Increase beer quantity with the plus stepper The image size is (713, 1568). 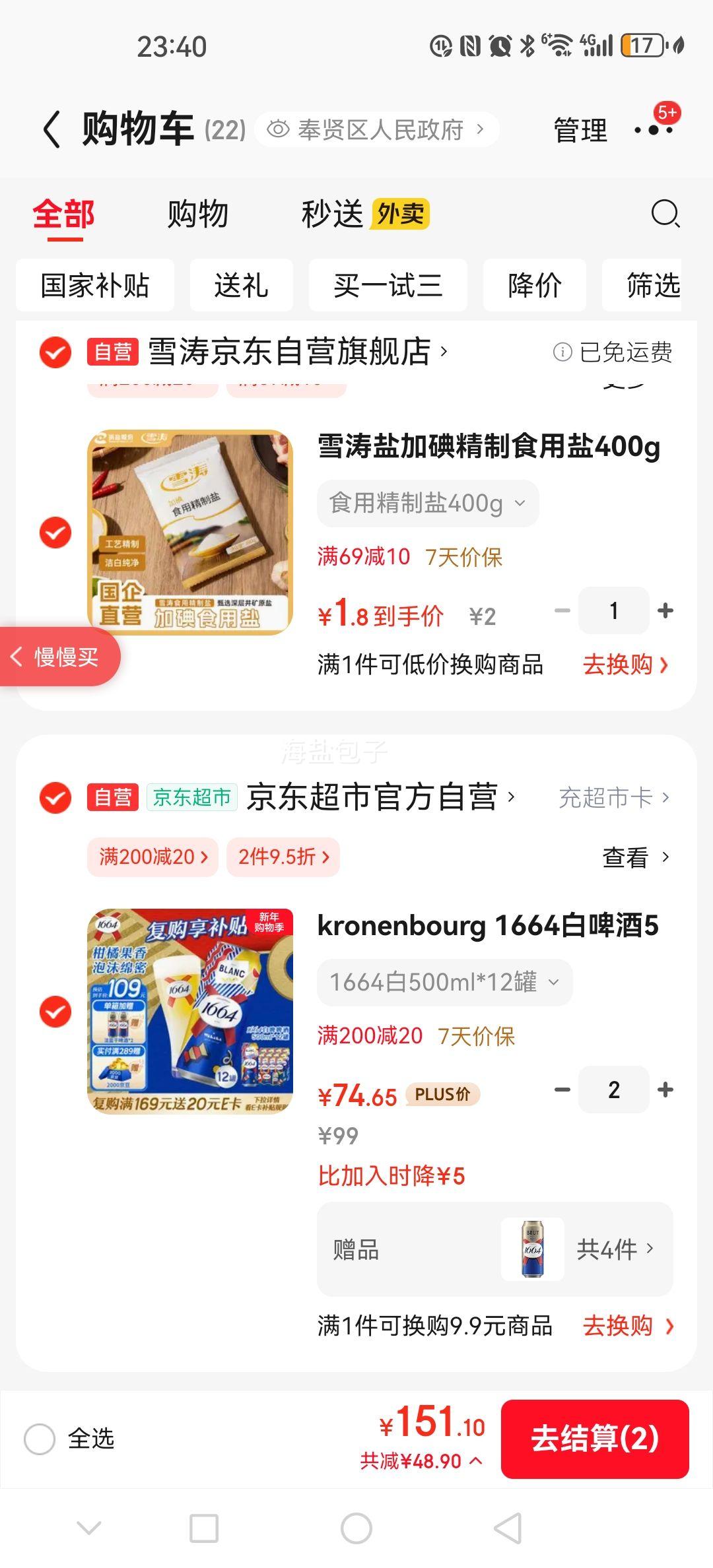(x=665, y=1090)
